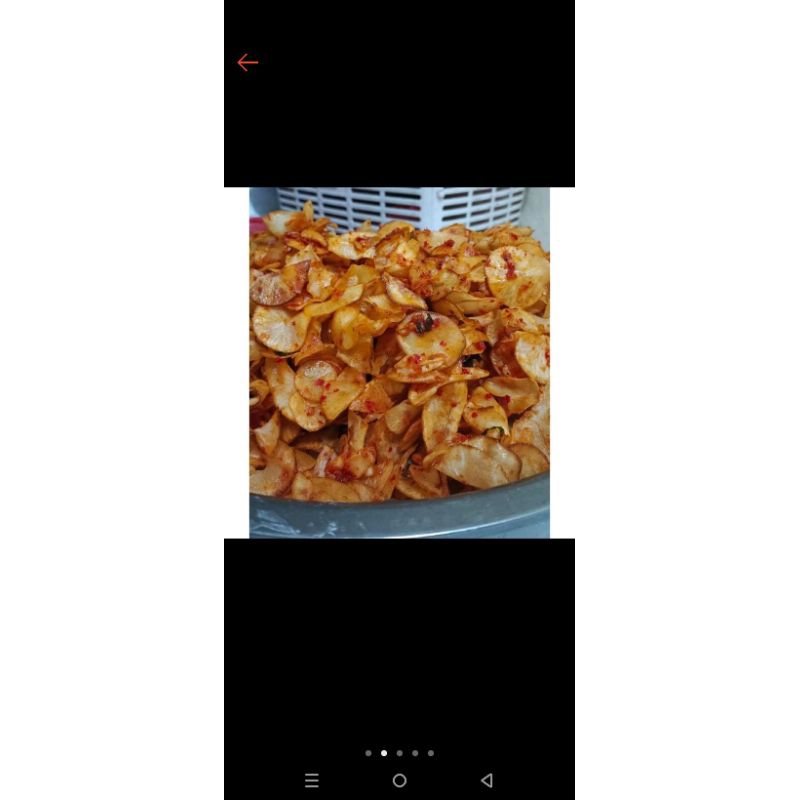Tap the red back arrow
Viewport: 800px width, 800px height.
[x=247, y=63]
